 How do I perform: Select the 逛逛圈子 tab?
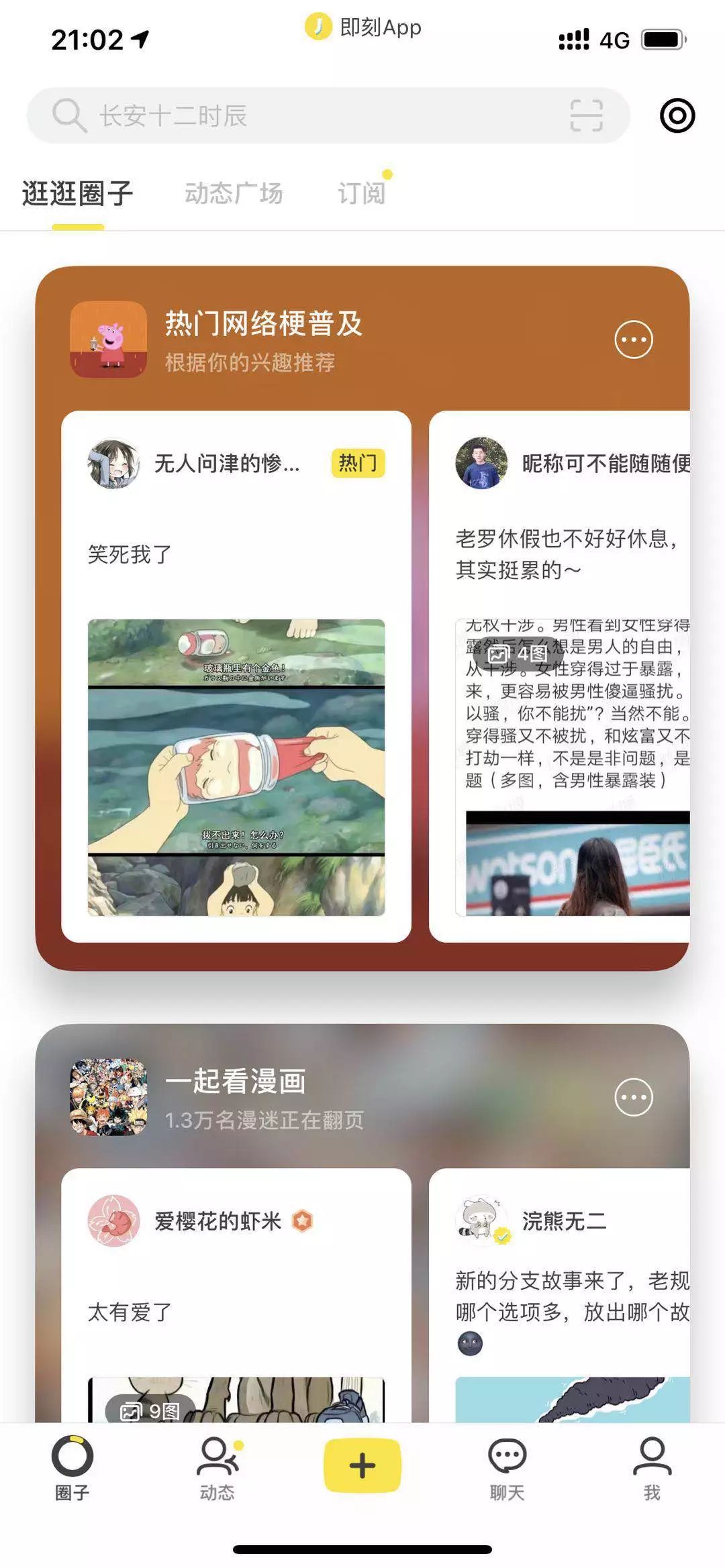click(x=78, y=194)
